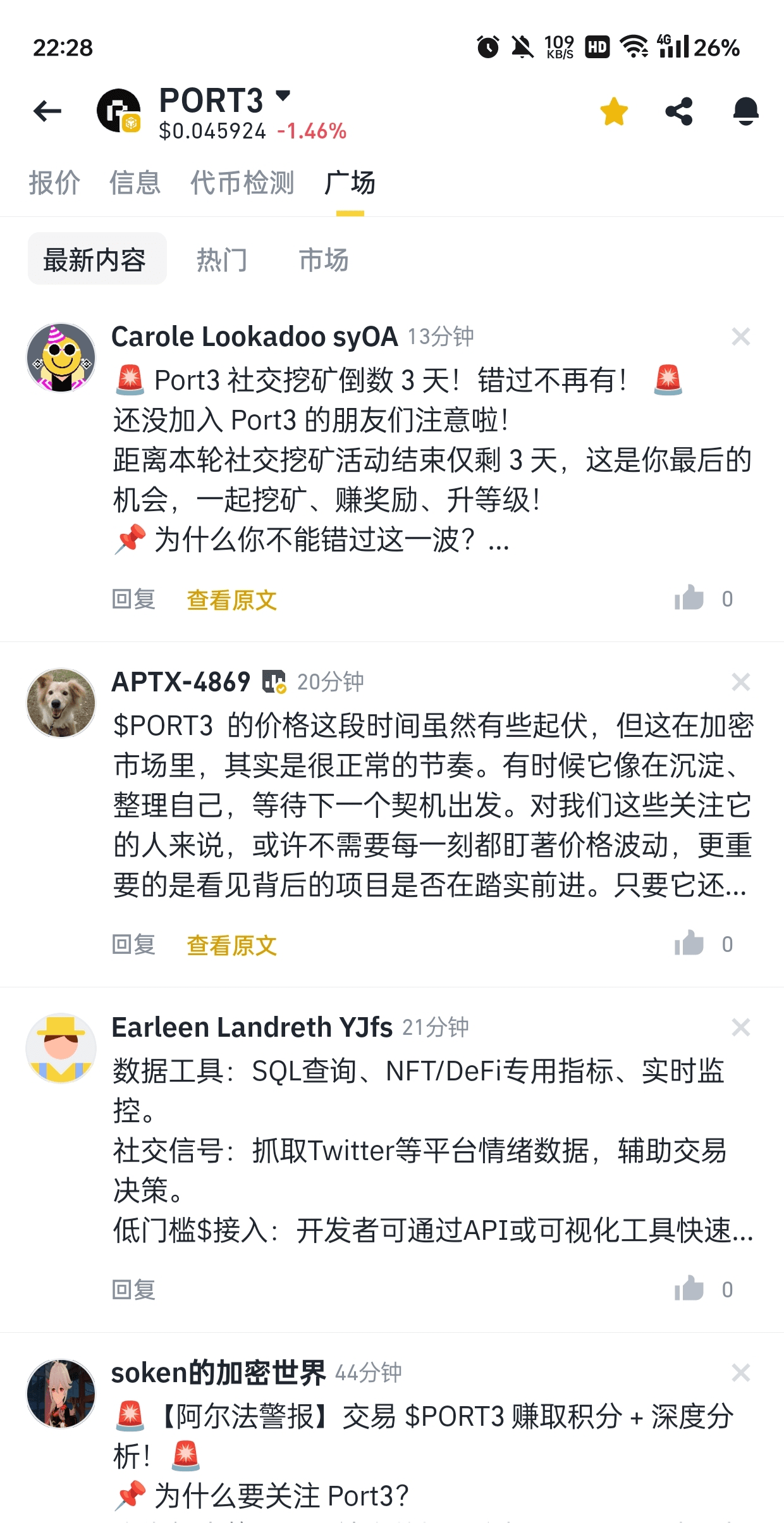Toggle the favorite star for PORT3
This screenshot has width=784, height=1532.
(614, 112)
